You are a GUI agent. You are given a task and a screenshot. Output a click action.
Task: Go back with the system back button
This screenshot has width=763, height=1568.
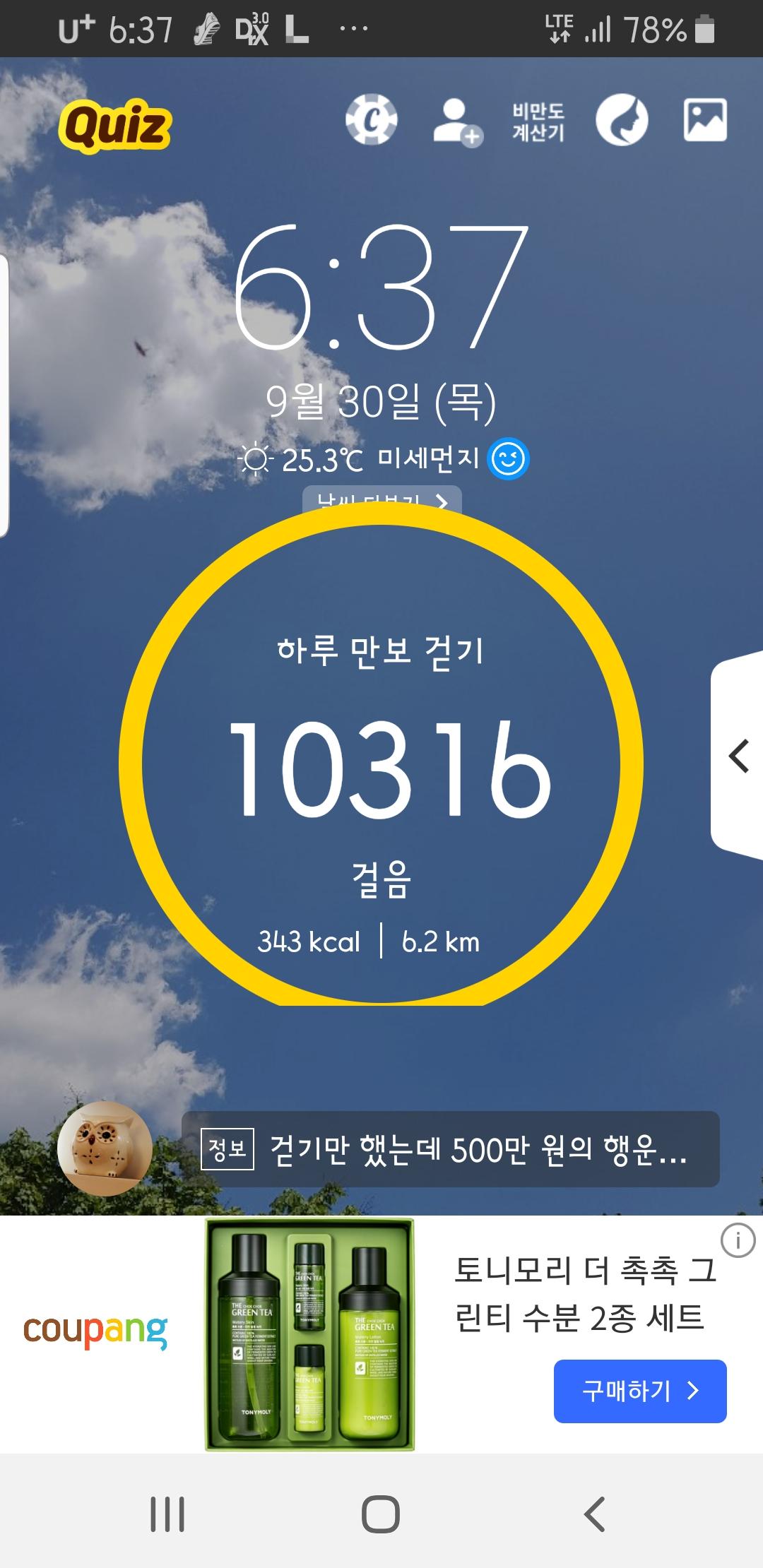tap(595, 1514)
